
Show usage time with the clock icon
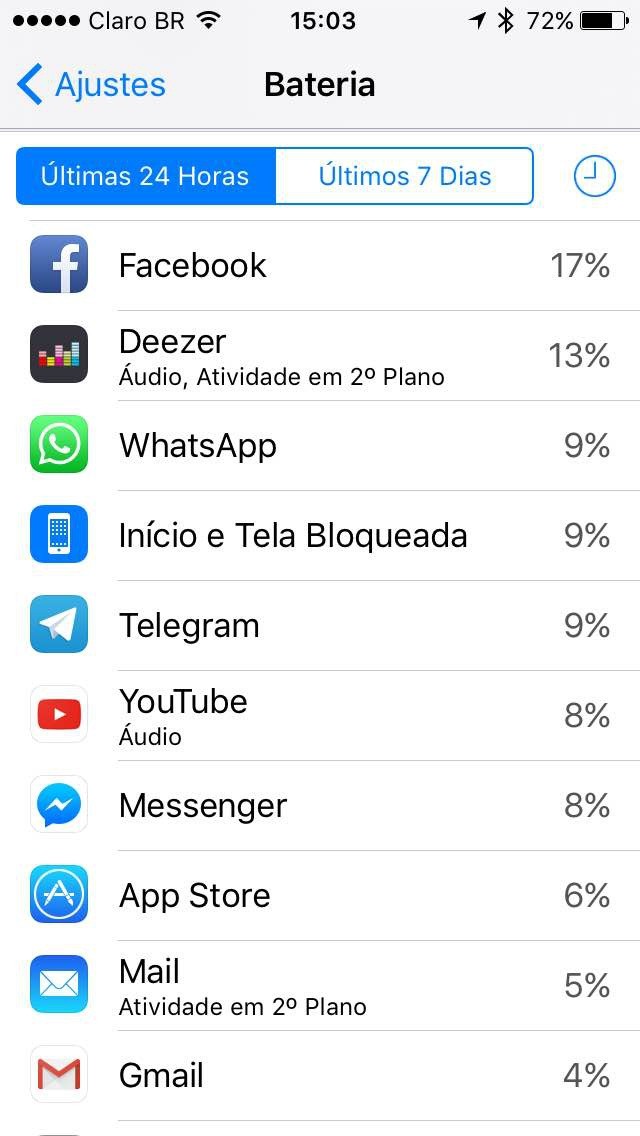pyautogui.click(x=594, y=177)
